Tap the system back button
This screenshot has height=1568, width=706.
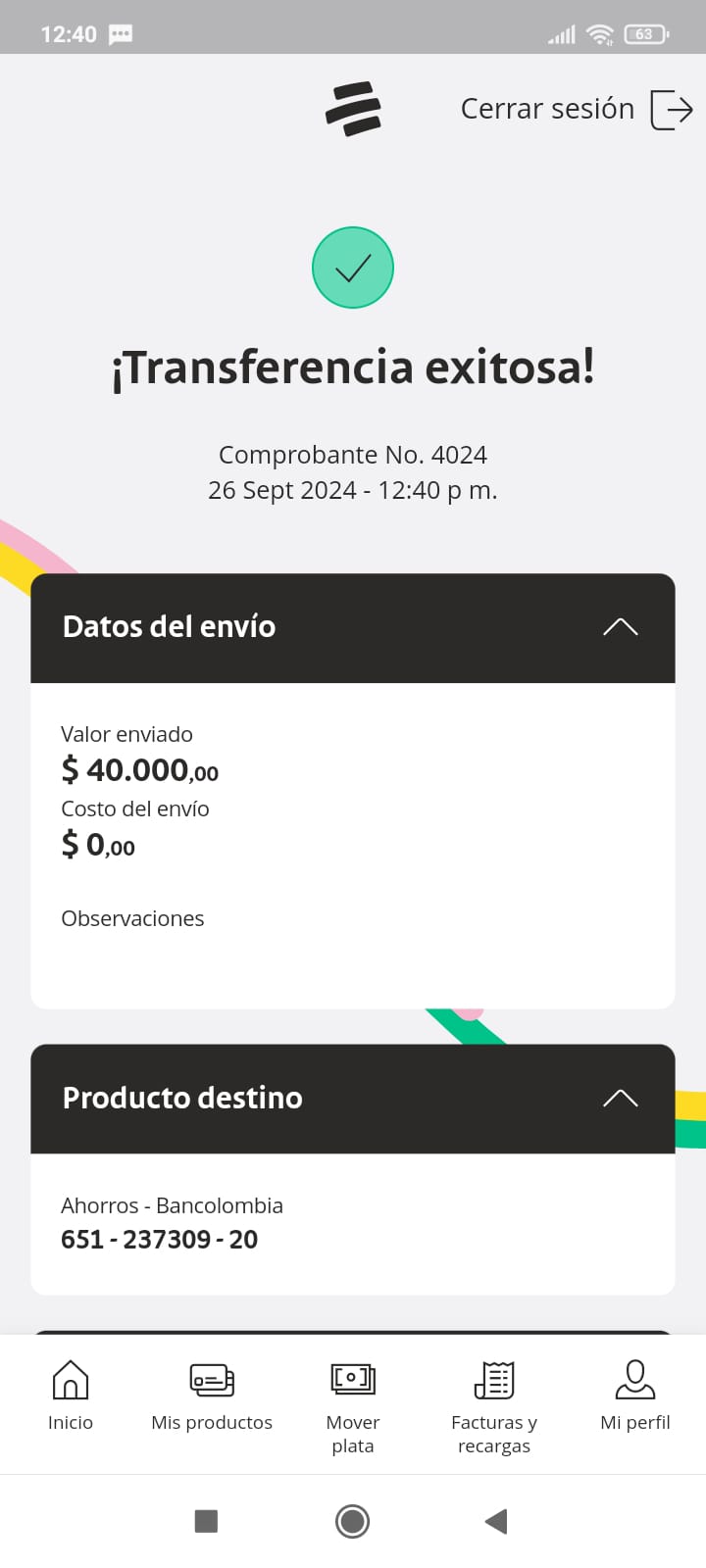(x=496, y=1521)
